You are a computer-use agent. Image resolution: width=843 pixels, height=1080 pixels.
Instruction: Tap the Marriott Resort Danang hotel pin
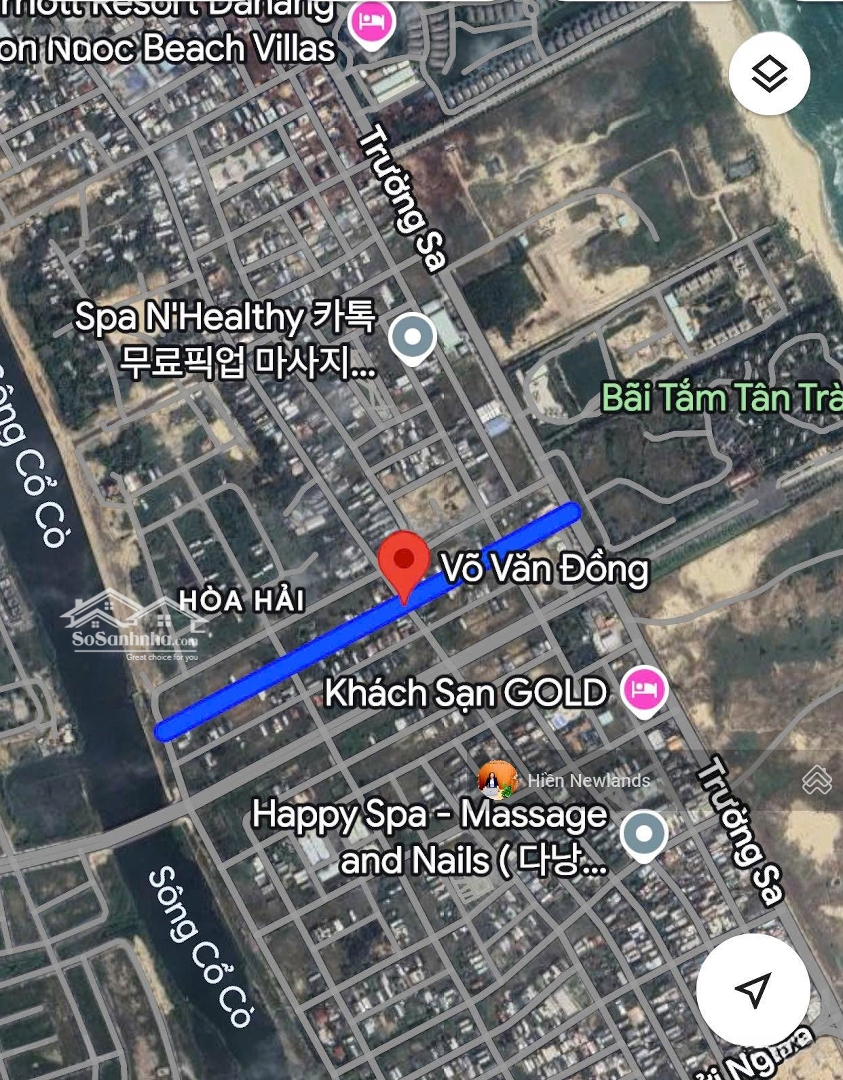click(x=372, y=22)
